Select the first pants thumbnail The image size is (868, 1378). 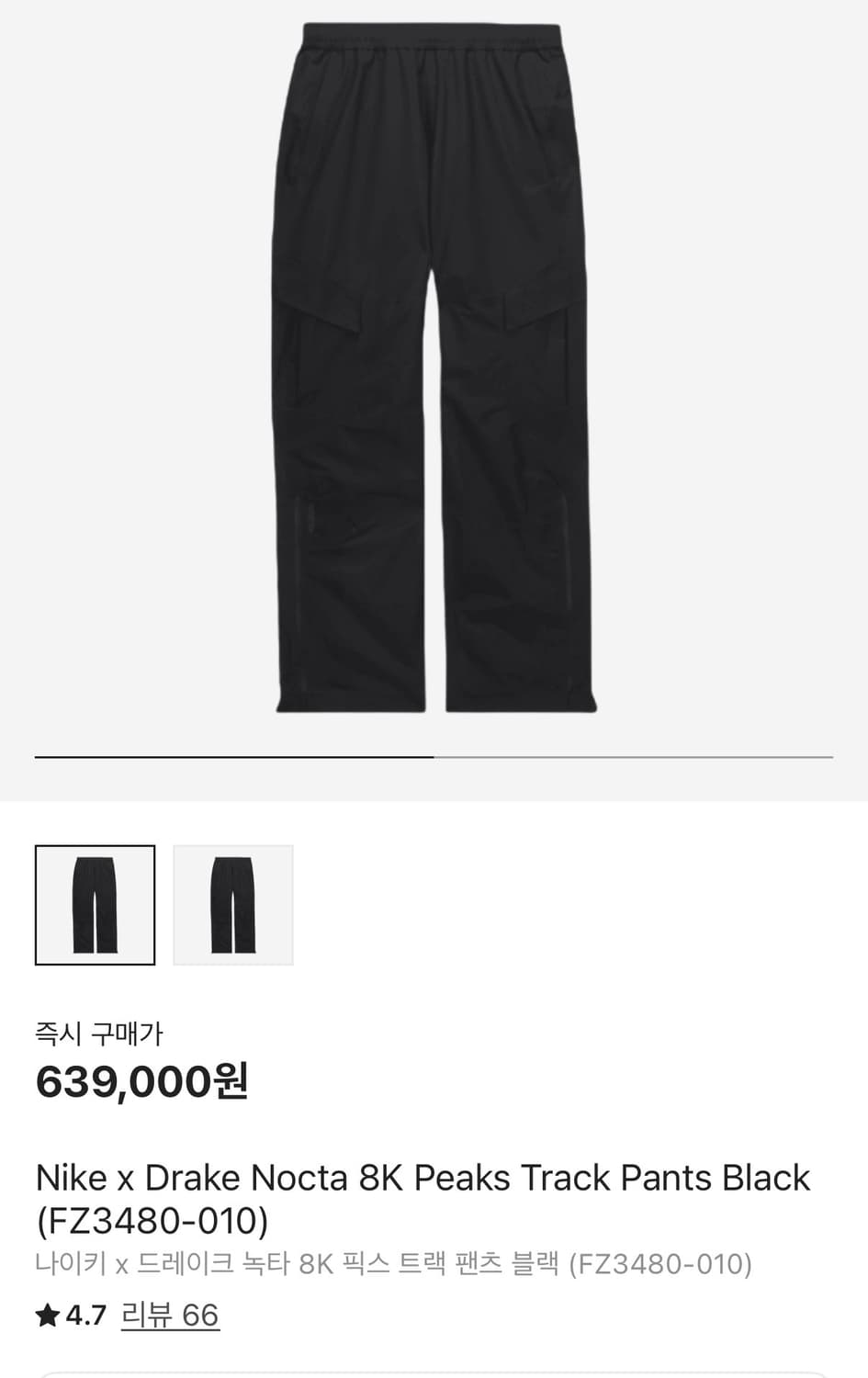95,905
